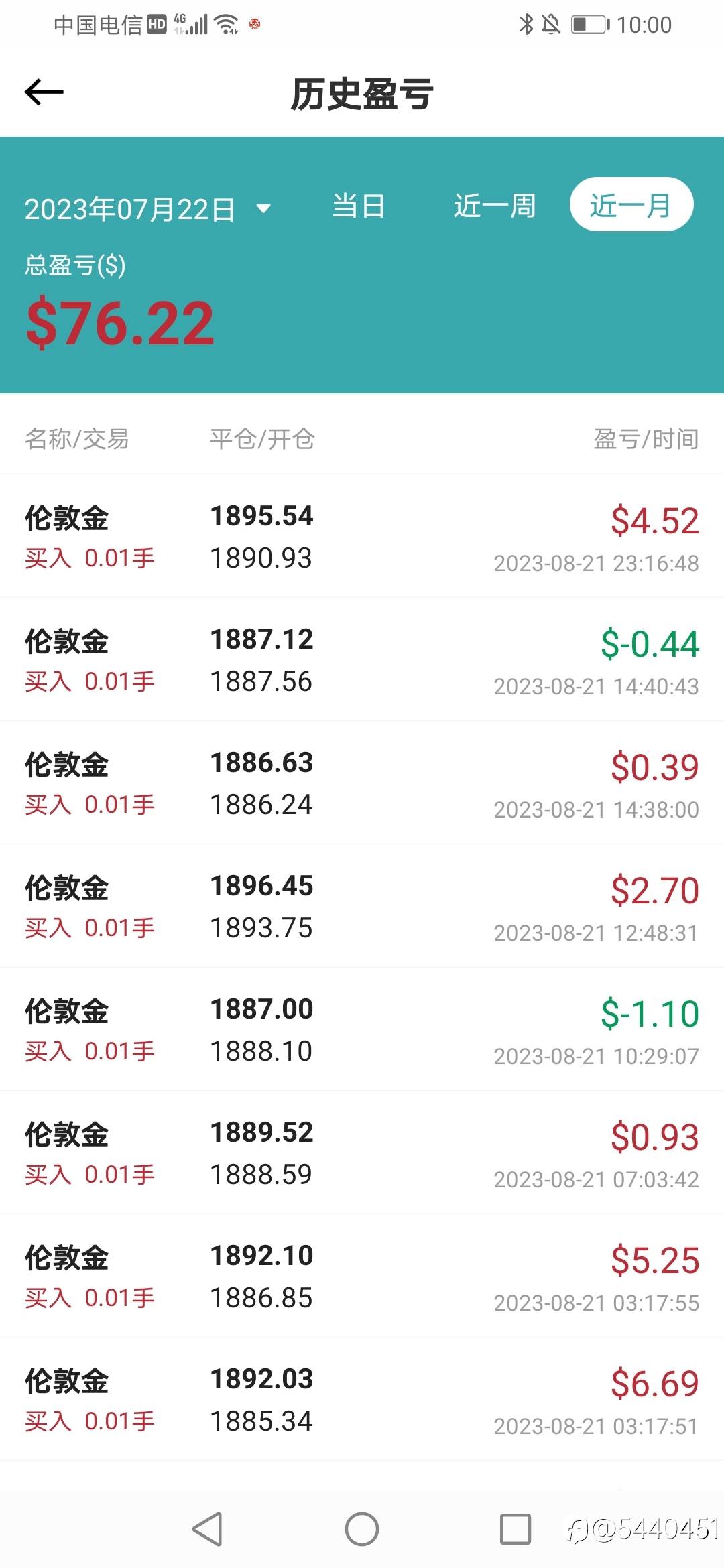Switch to the 当日 filter

[359, 206]
